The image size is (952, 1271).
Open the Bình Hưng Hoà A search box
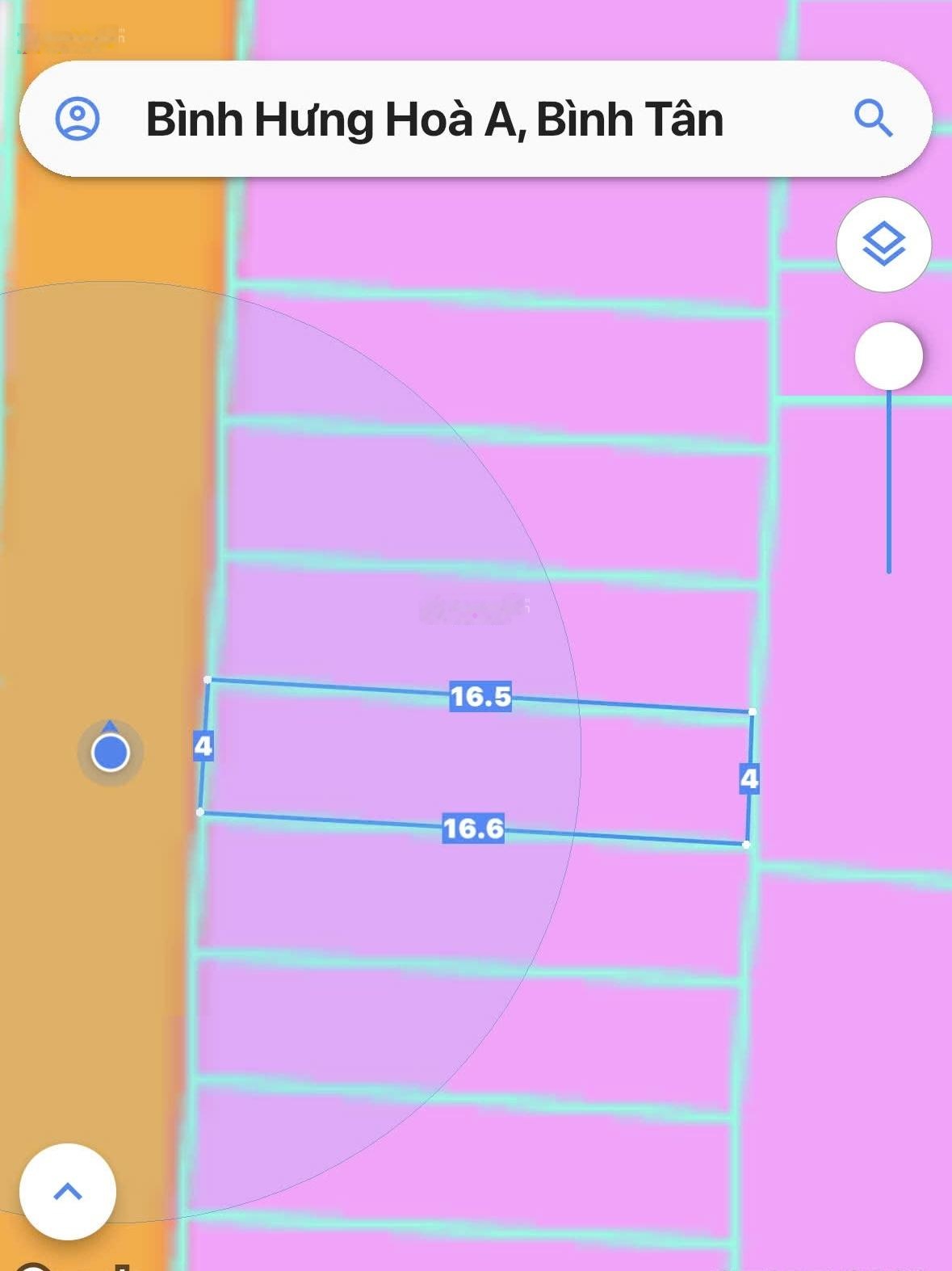pos(476,119)
